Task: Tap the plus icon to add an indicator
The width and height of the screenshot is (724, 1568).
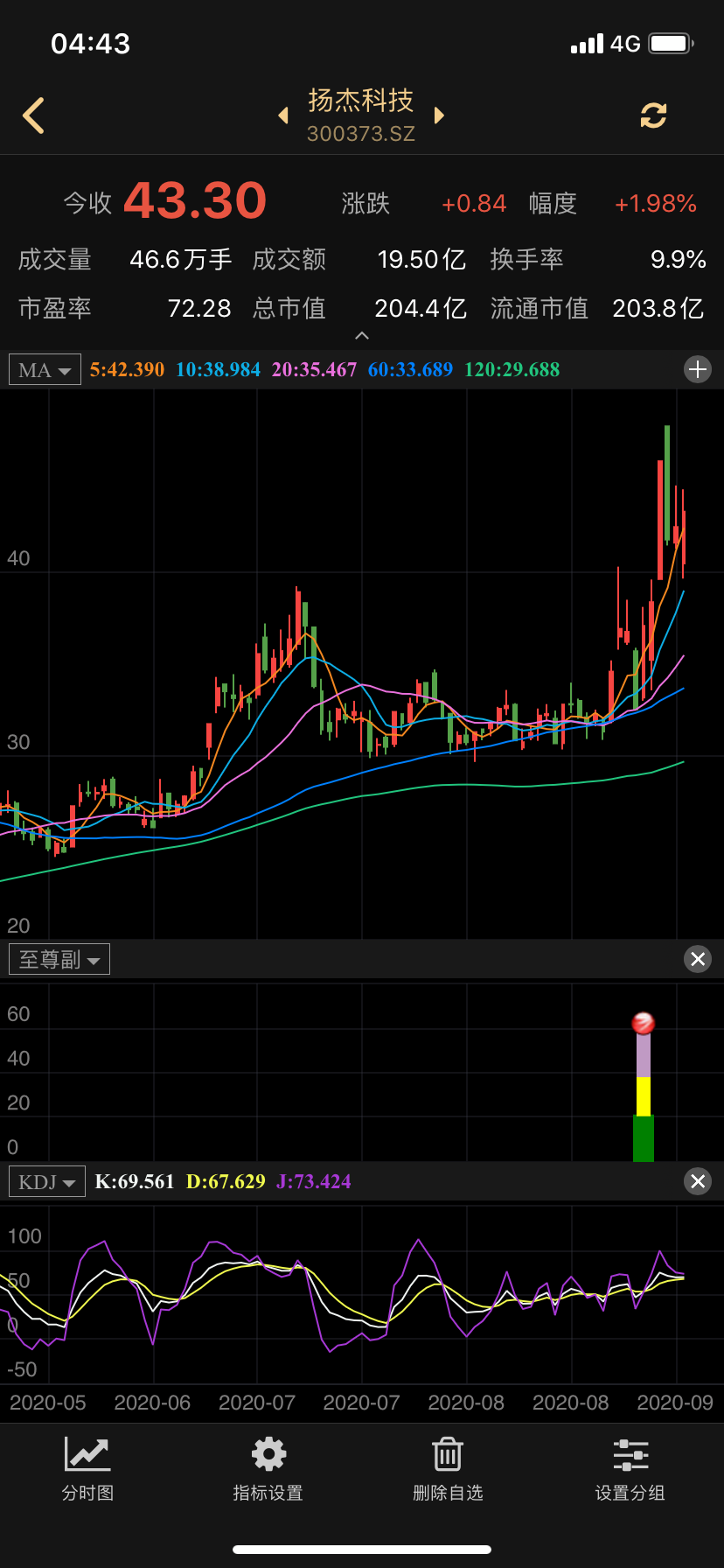Action: coord(697,369)
